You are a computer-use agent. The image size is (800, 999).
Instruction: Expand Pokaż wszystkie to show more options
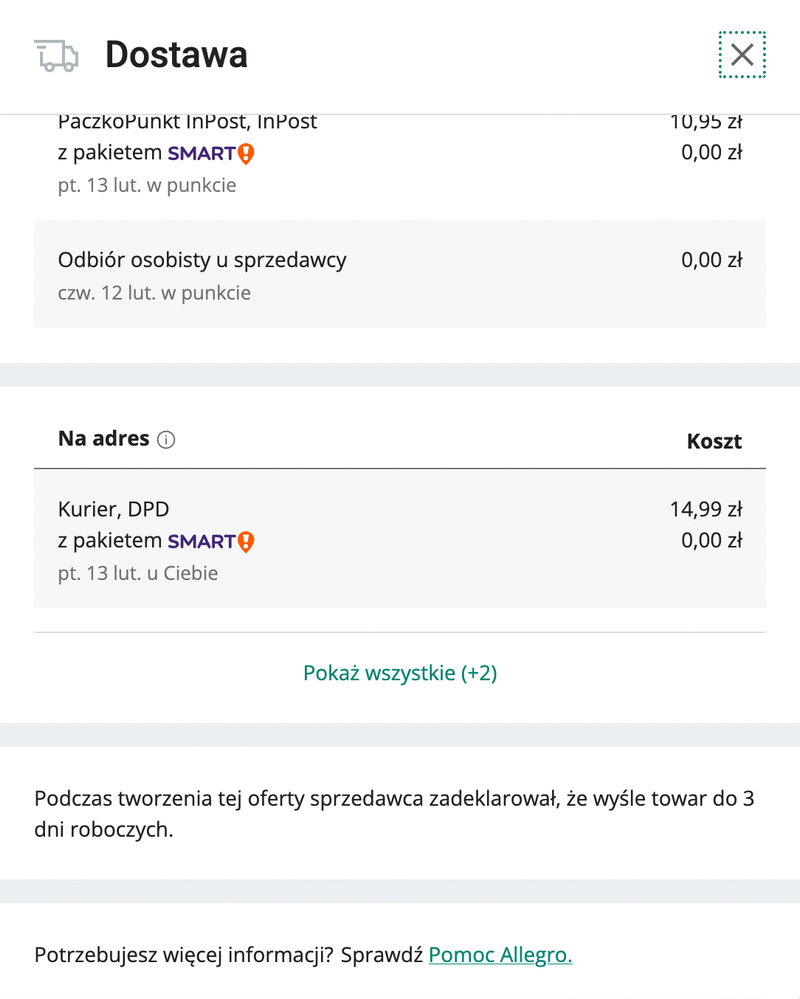[x=399, y=673]
